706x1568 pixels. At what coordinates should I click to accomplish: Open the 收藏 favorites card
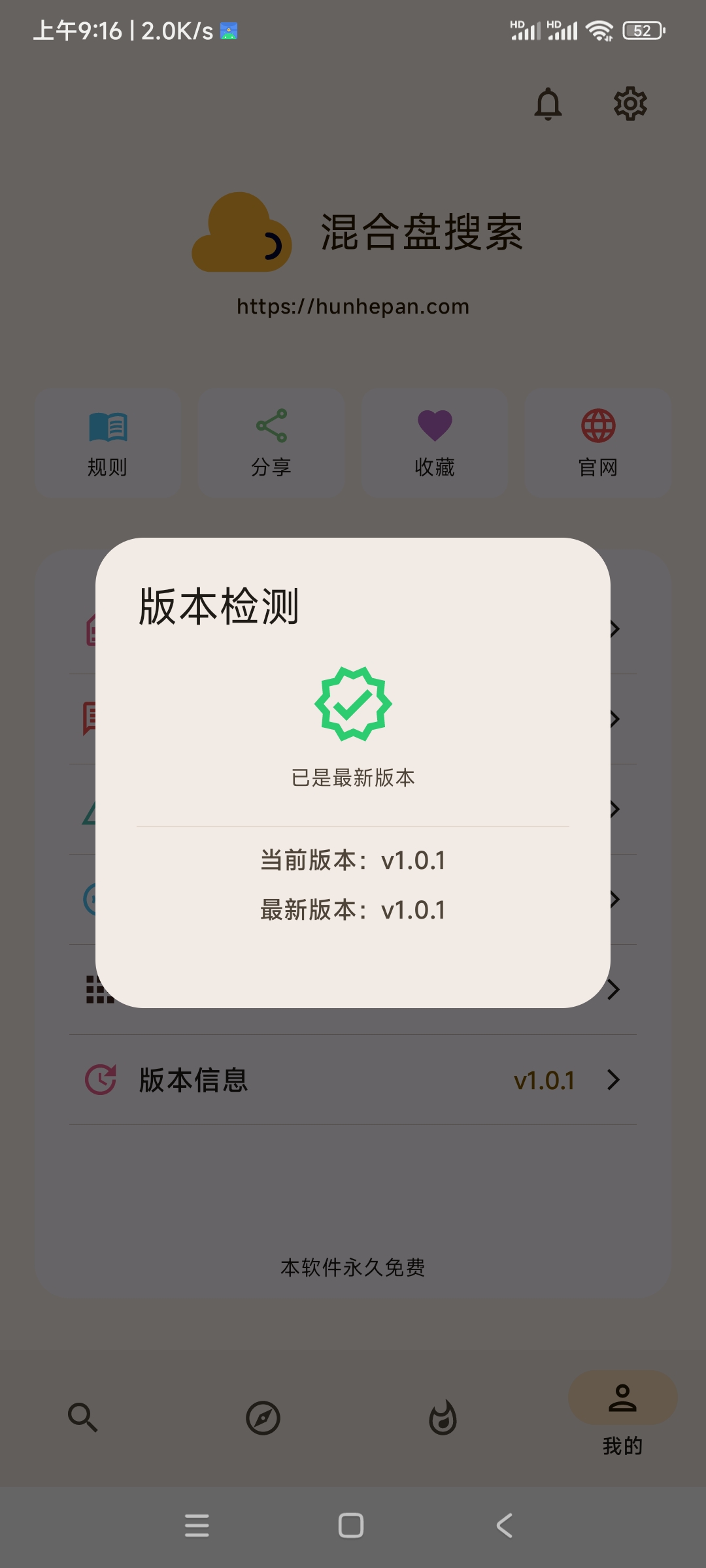[435, 444]
